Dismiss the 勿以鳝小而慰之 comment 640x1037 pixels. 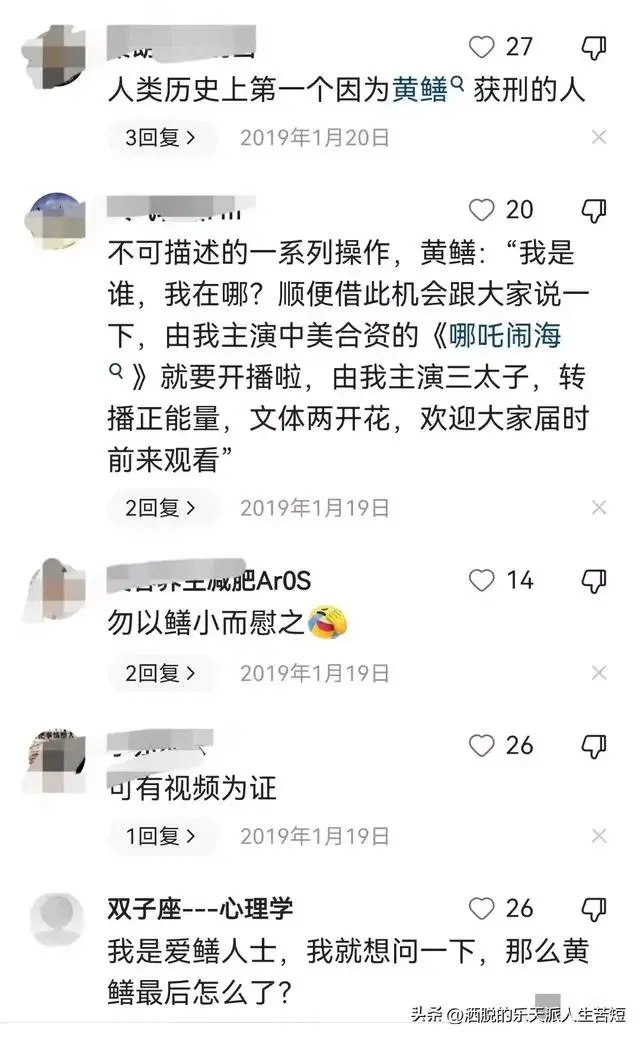click(x=599, y=673)
